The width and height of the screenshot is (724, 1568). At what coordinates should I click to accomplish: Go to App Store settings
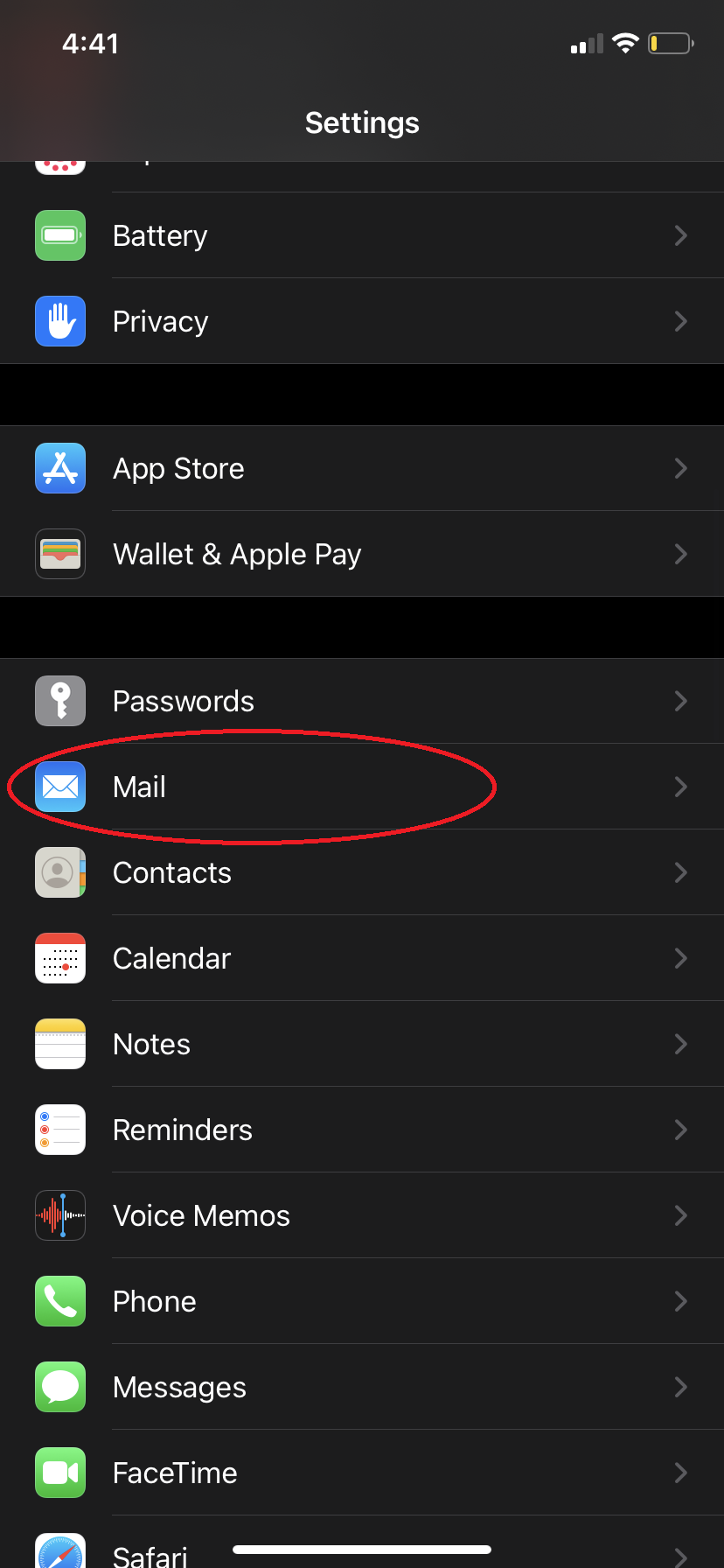coord(362,468)
